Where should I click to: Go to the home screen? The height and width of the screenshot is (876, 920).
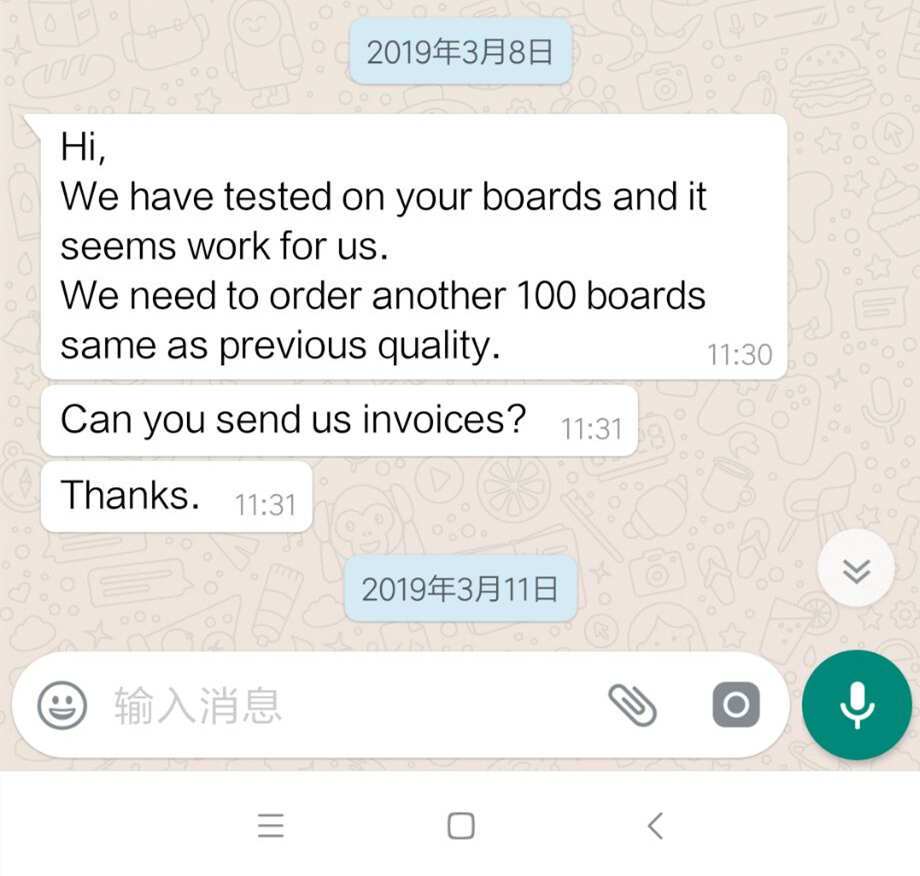pos(461,825)
